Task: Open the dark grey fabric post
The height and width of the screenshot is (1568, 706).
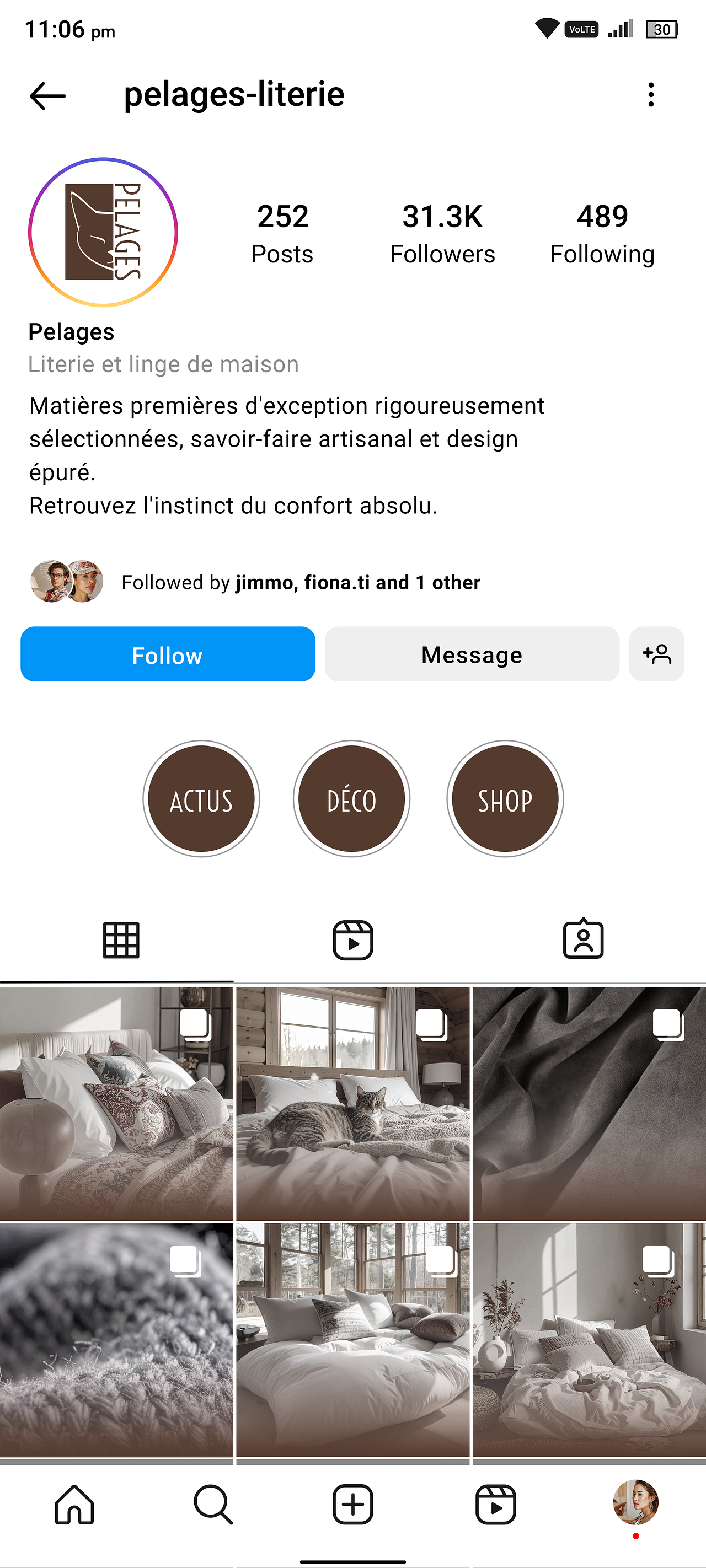Action: click(589, 1103)
